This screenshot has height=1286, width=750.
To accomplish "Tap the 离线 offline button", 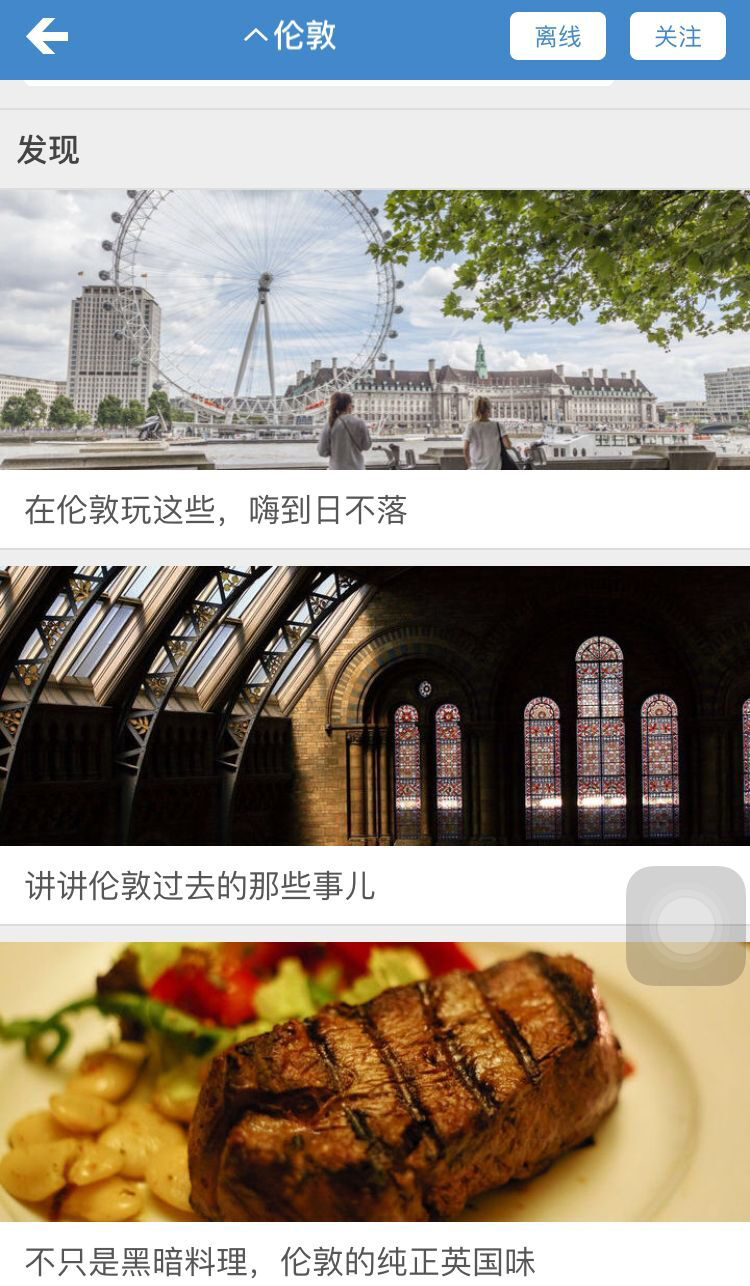I will [x=558, y=36].
